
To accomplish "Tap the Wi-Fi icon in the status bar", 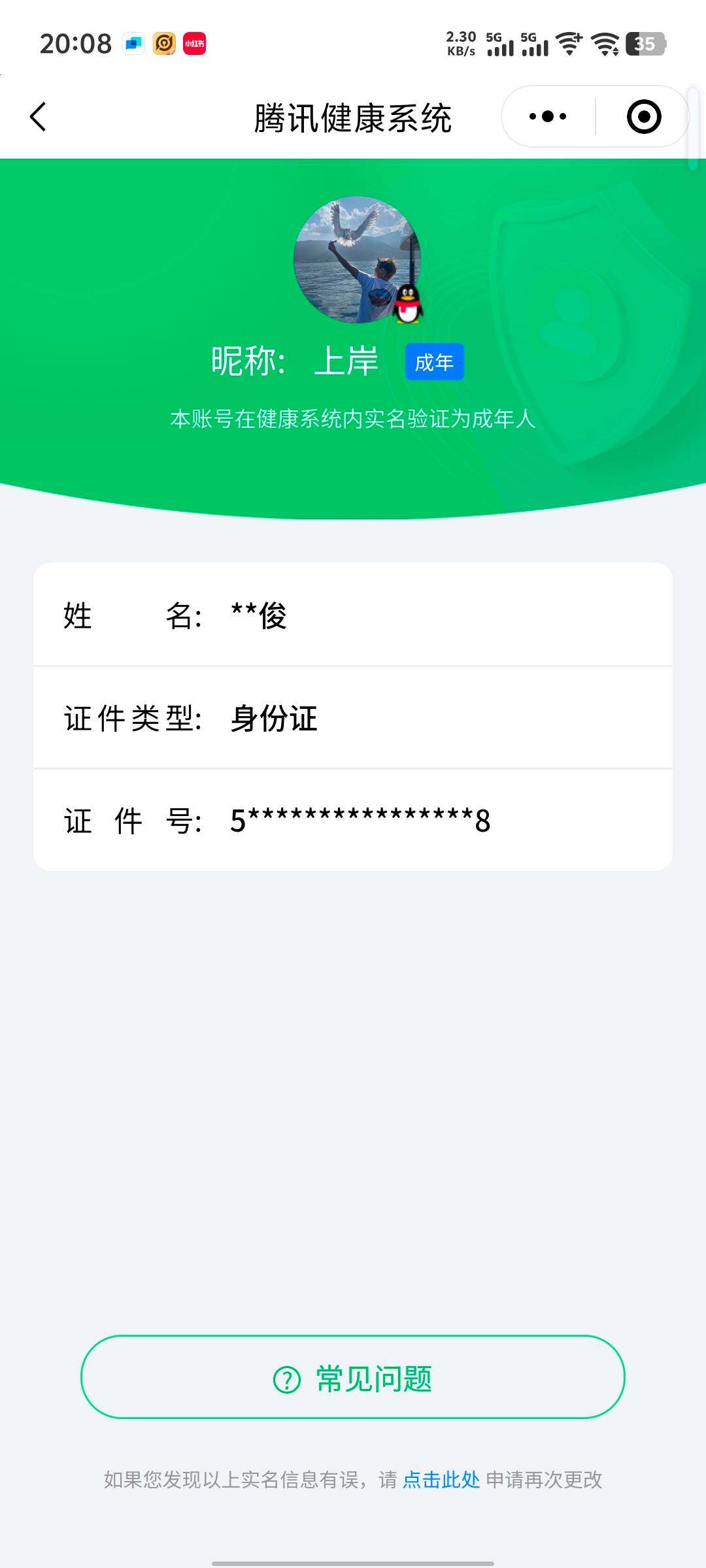I will click(568, 44).
